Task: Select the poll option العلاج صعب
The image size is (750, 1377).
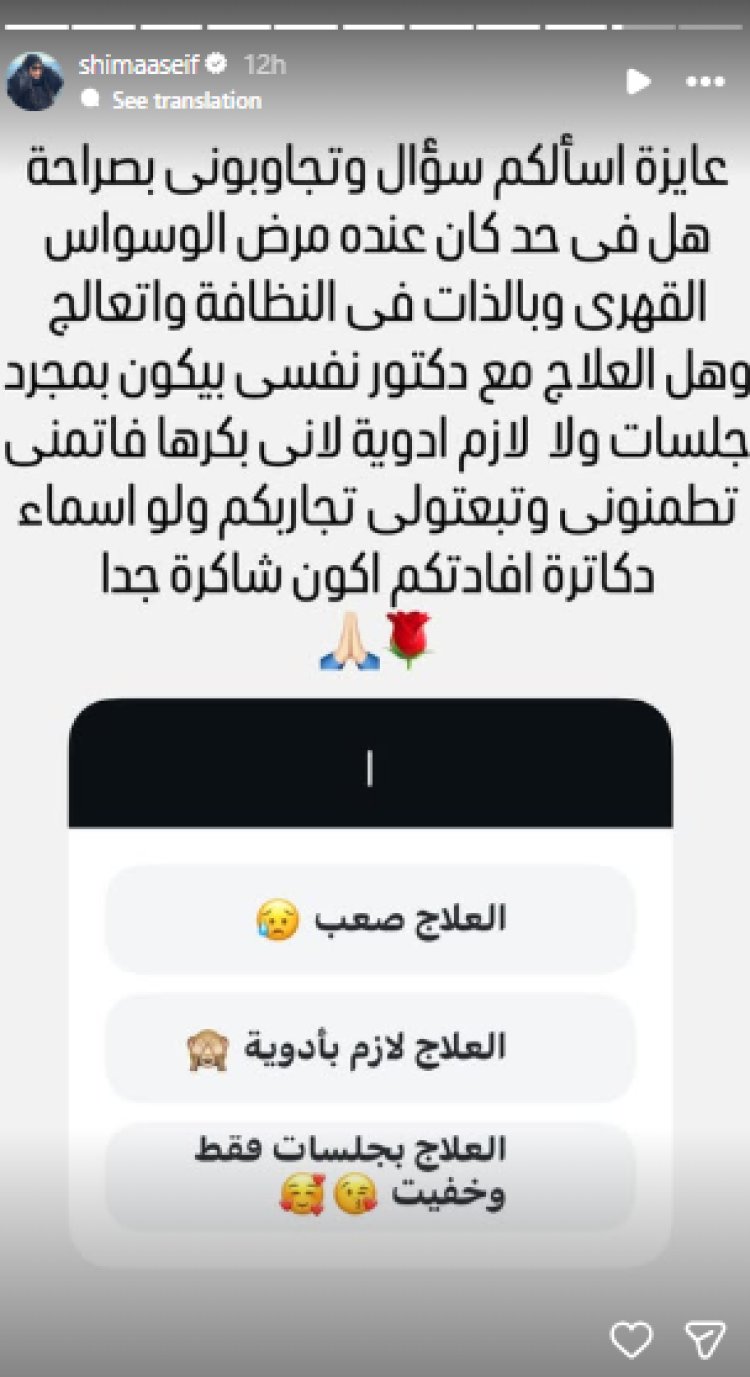Action: (370, 919)
